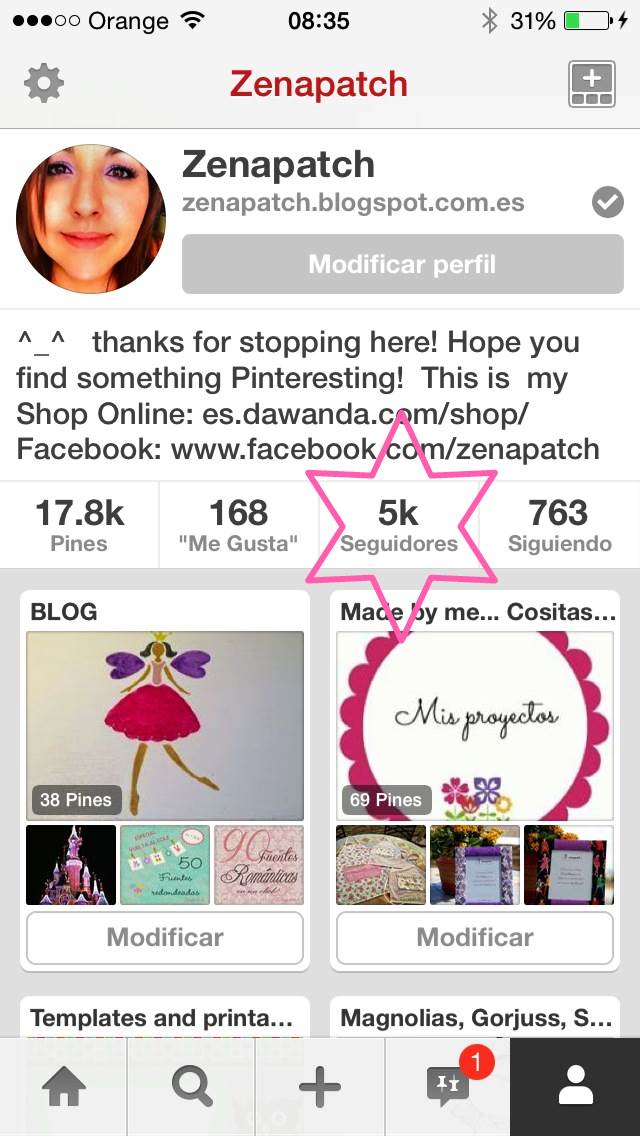Open the Magnolias, Gorjuss board
The height and width of the screenshot is (1136, 640).
pyautogui.click(x=476, y=1018)
